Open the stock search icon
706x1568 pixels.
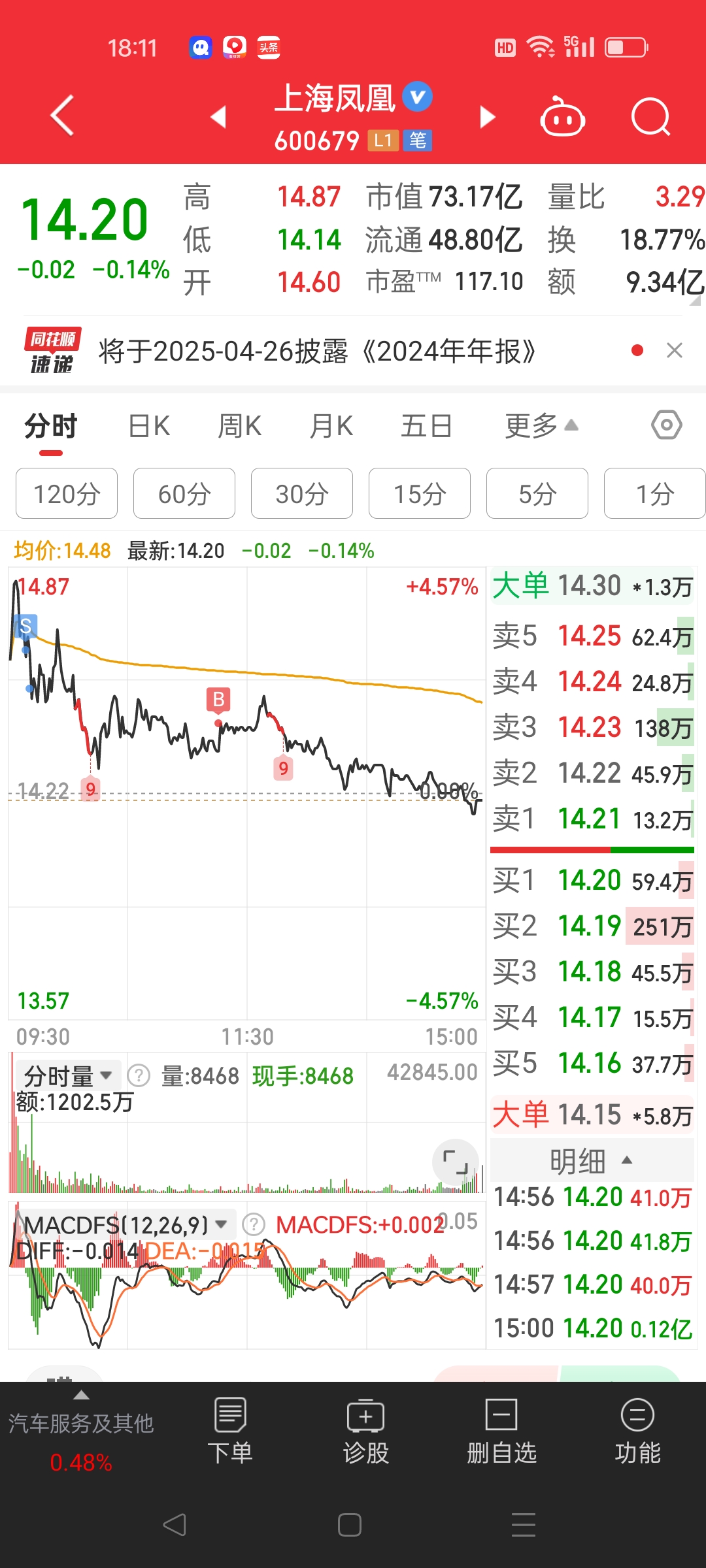click(650, 116)
